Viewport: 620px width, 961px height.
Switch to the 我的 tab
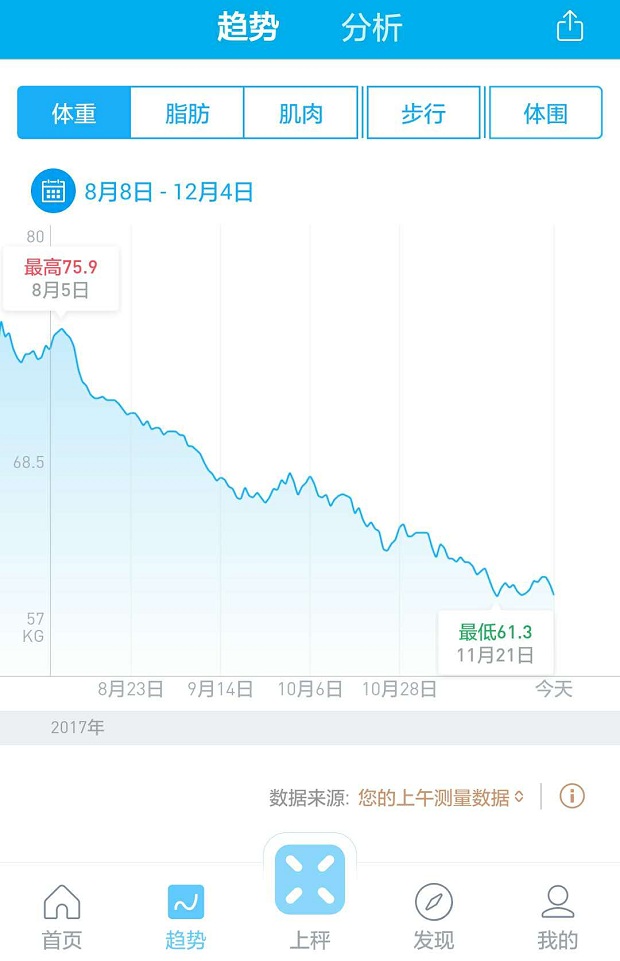[557, 916]
